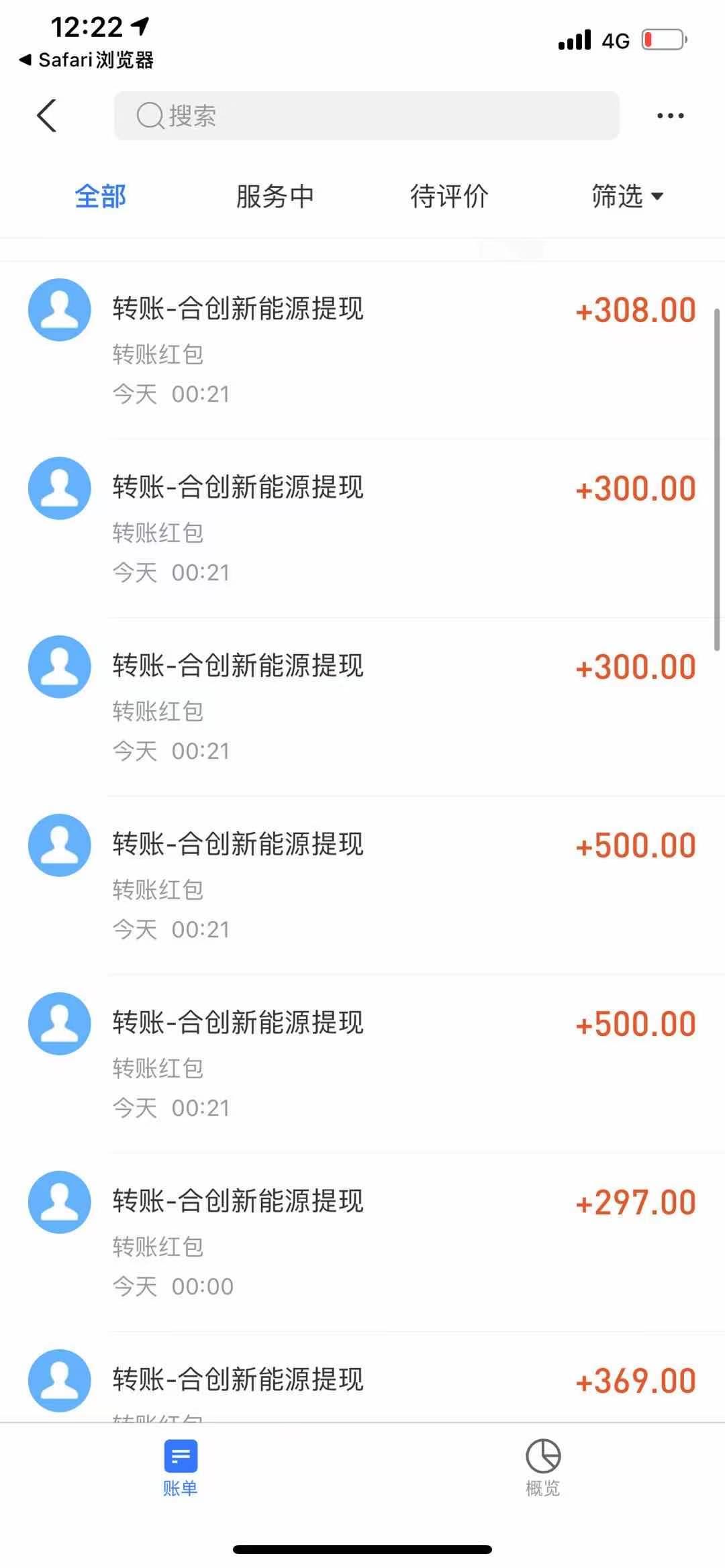Screen dimensions: 725x1568
Task: Select the 全部 tab
Action: [x=101, y=196]
